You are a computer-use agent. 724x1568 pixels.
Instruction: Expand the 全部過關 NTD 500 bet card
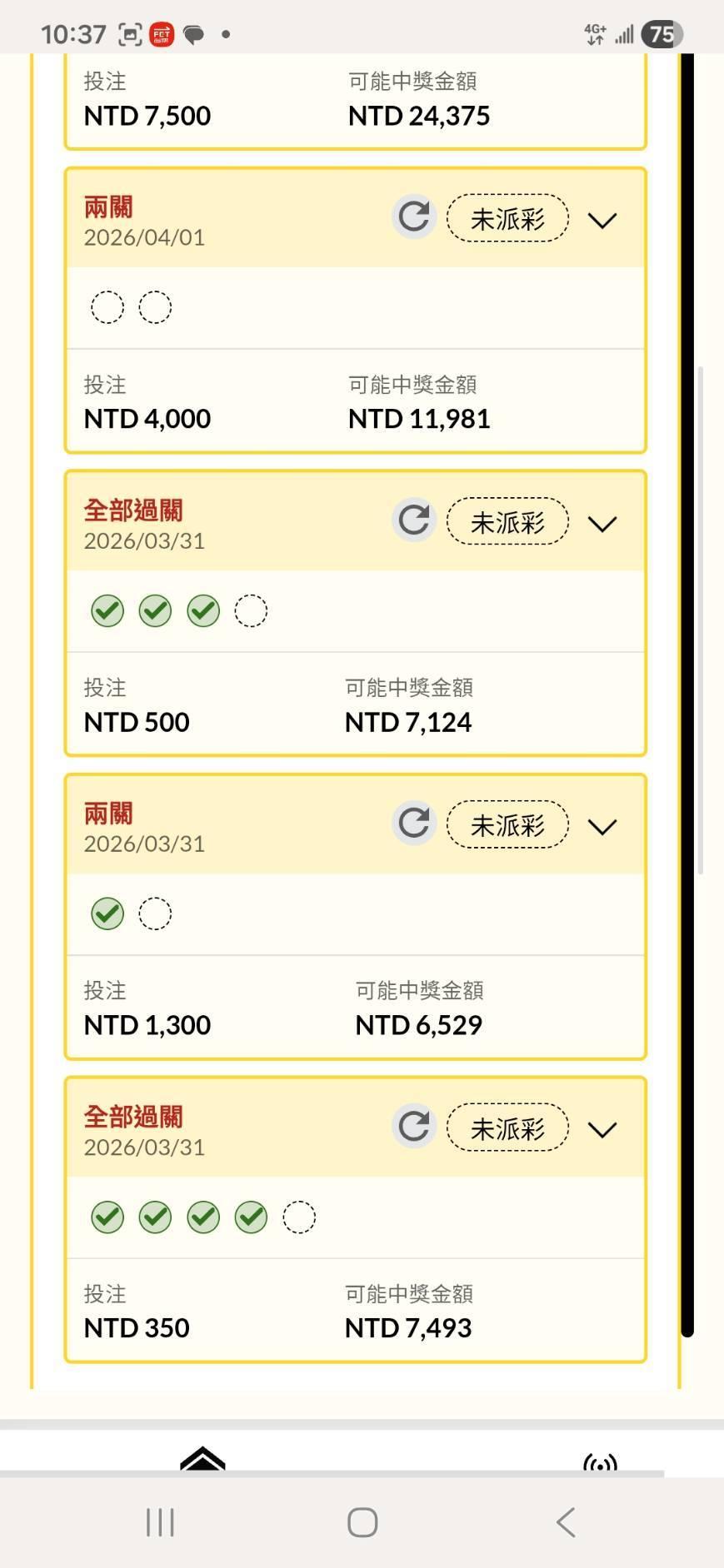point(602,523)
